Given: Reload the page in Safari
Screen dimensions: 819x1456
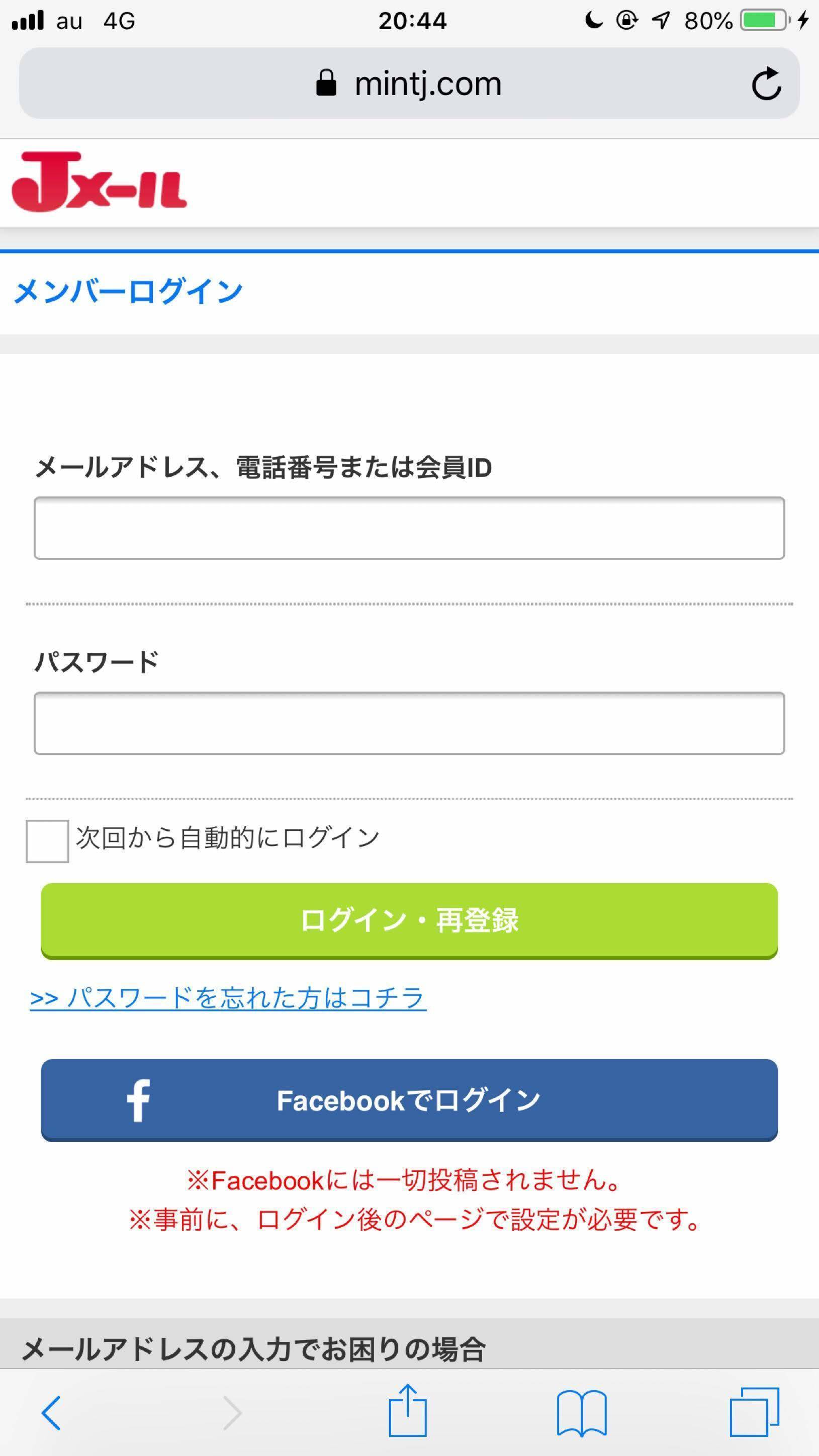Looking at the screenshot, I should pos(766,83).
